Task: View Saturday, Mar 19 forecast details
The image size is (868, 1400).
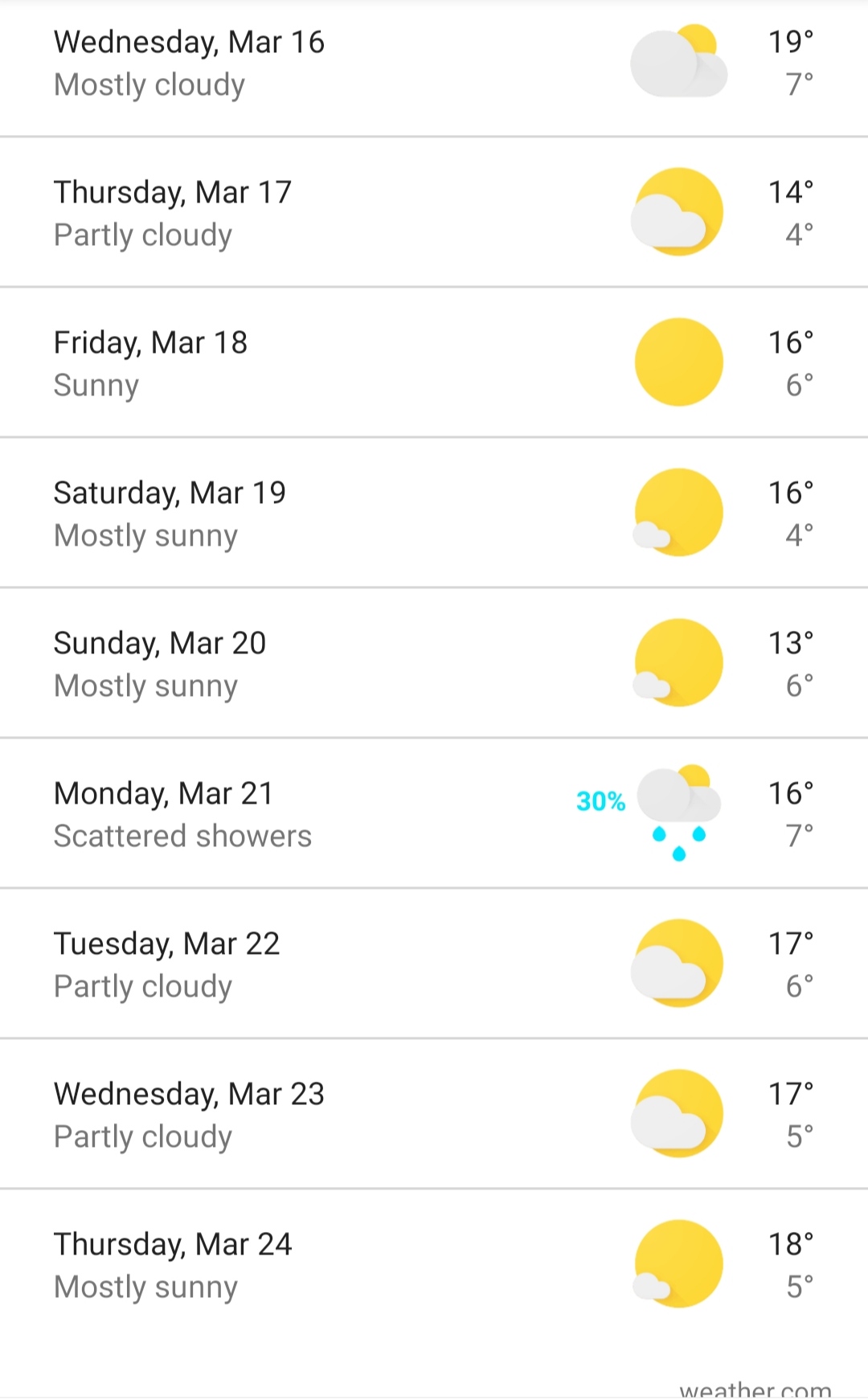Action: (x=434, y=513)
